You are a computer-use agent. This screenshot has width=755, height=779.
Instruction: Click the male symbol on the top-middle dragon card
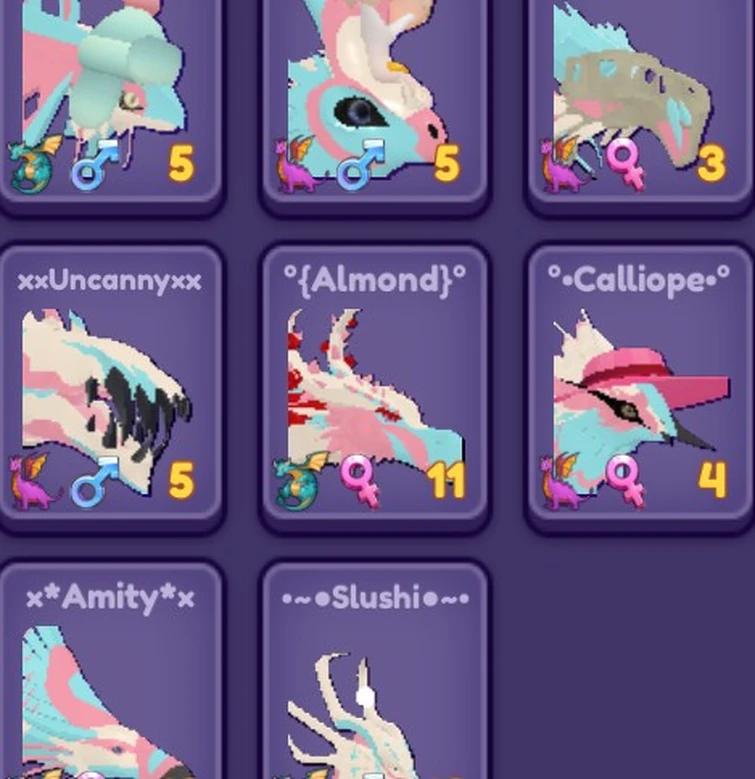355,170
